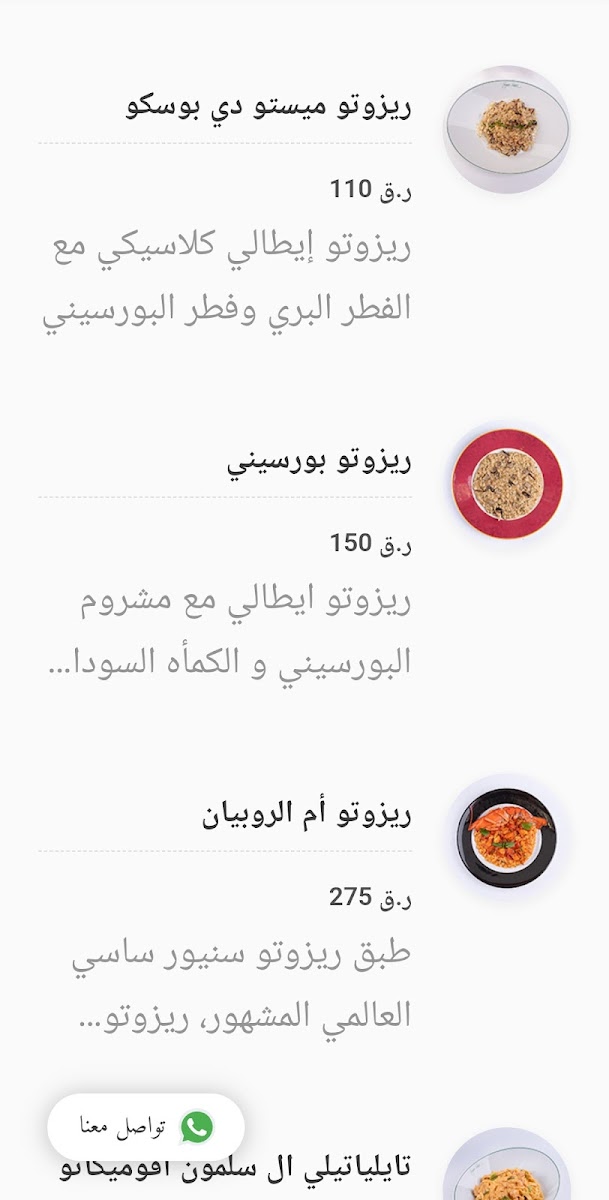The height and width of the screenshot is (1200, 609).
Task: Tap the WhatsApp تواصل معنا button
Action: 146,1127
